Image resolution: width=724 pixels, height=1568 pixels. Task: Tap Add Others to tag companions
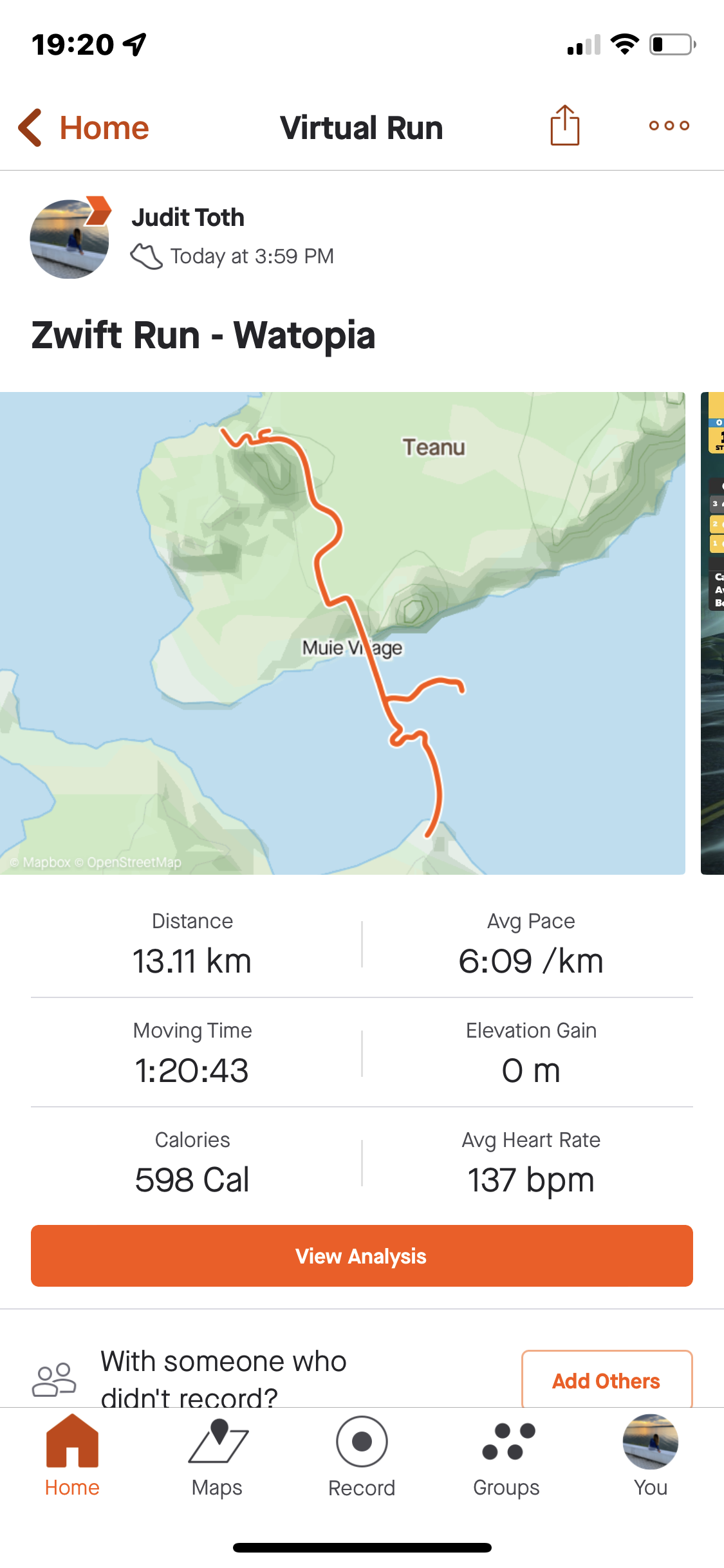coord(606,1380)
